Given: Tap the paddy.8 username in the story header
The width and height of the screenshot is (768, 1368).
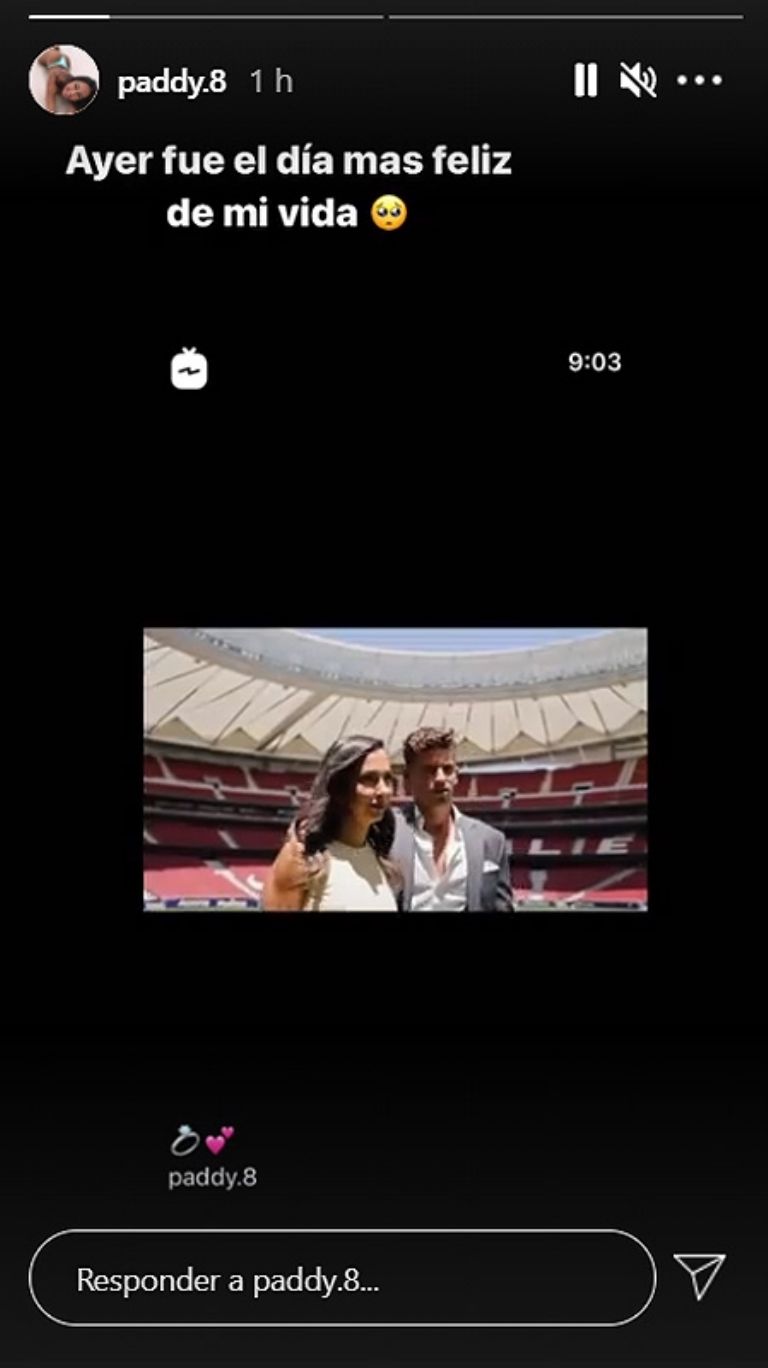Looking at the screenshot, I should tap(171, 82).
